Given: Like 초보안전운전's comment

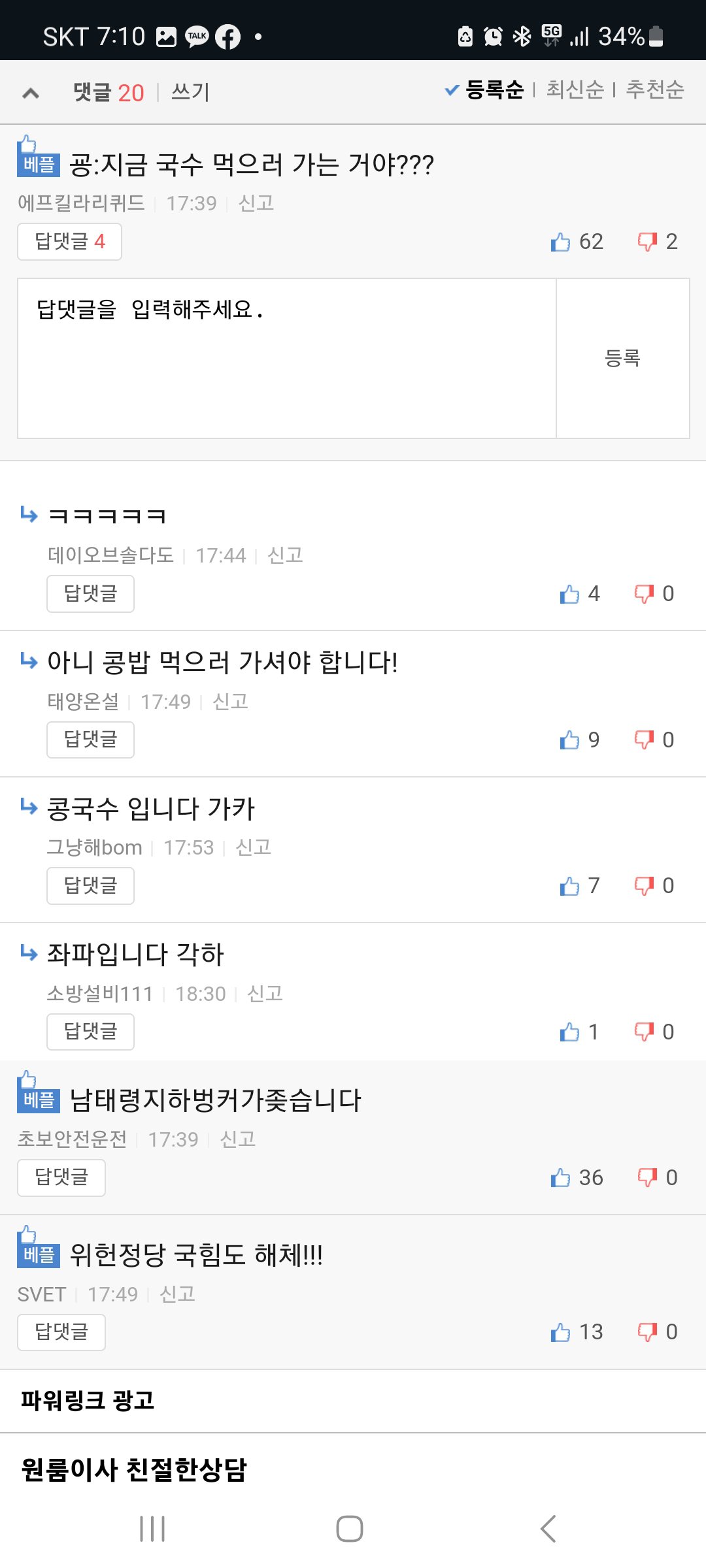Looking at the screenshot, I should point(561,1178).
